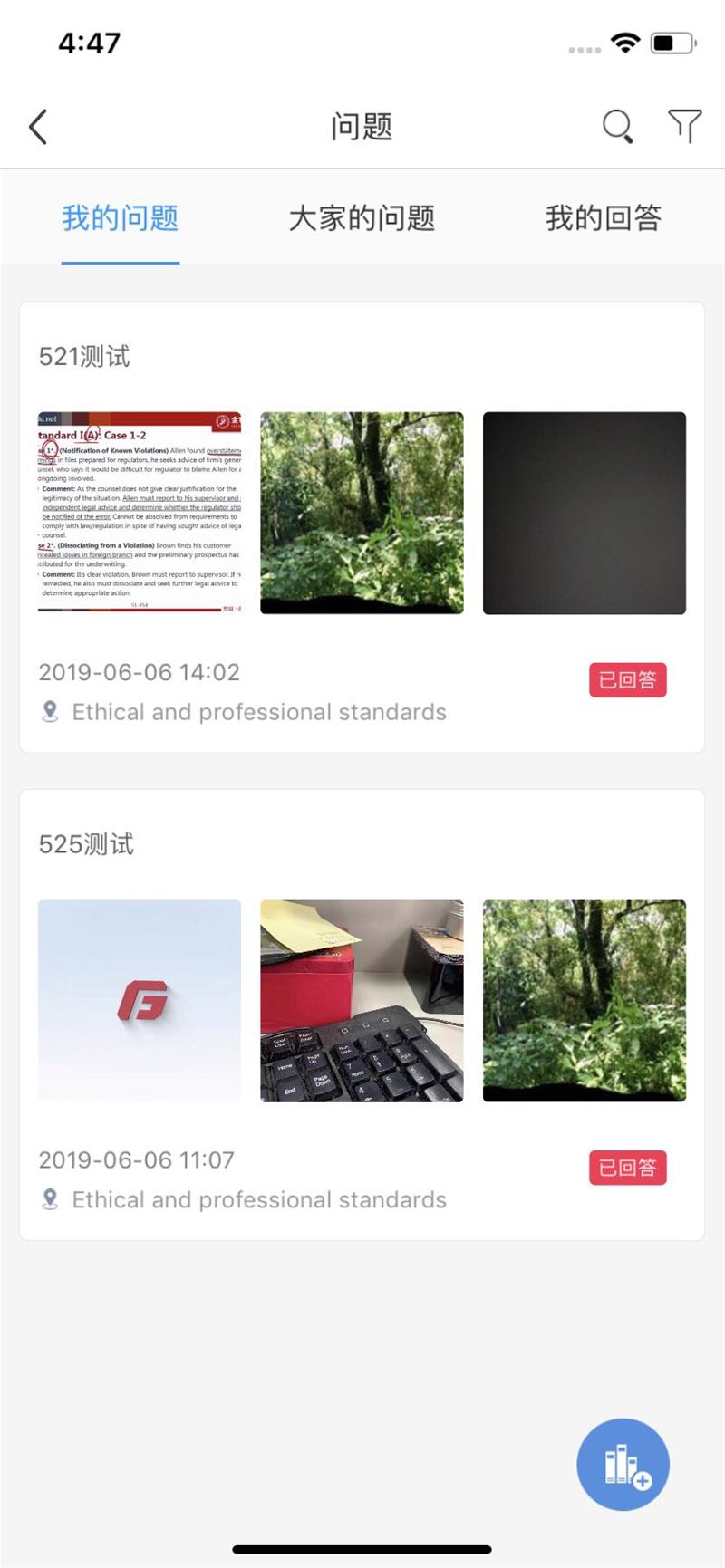This screenshot has width=725, height=1568.
Task: Open the search magnifier icon
Action: point(617,126)
